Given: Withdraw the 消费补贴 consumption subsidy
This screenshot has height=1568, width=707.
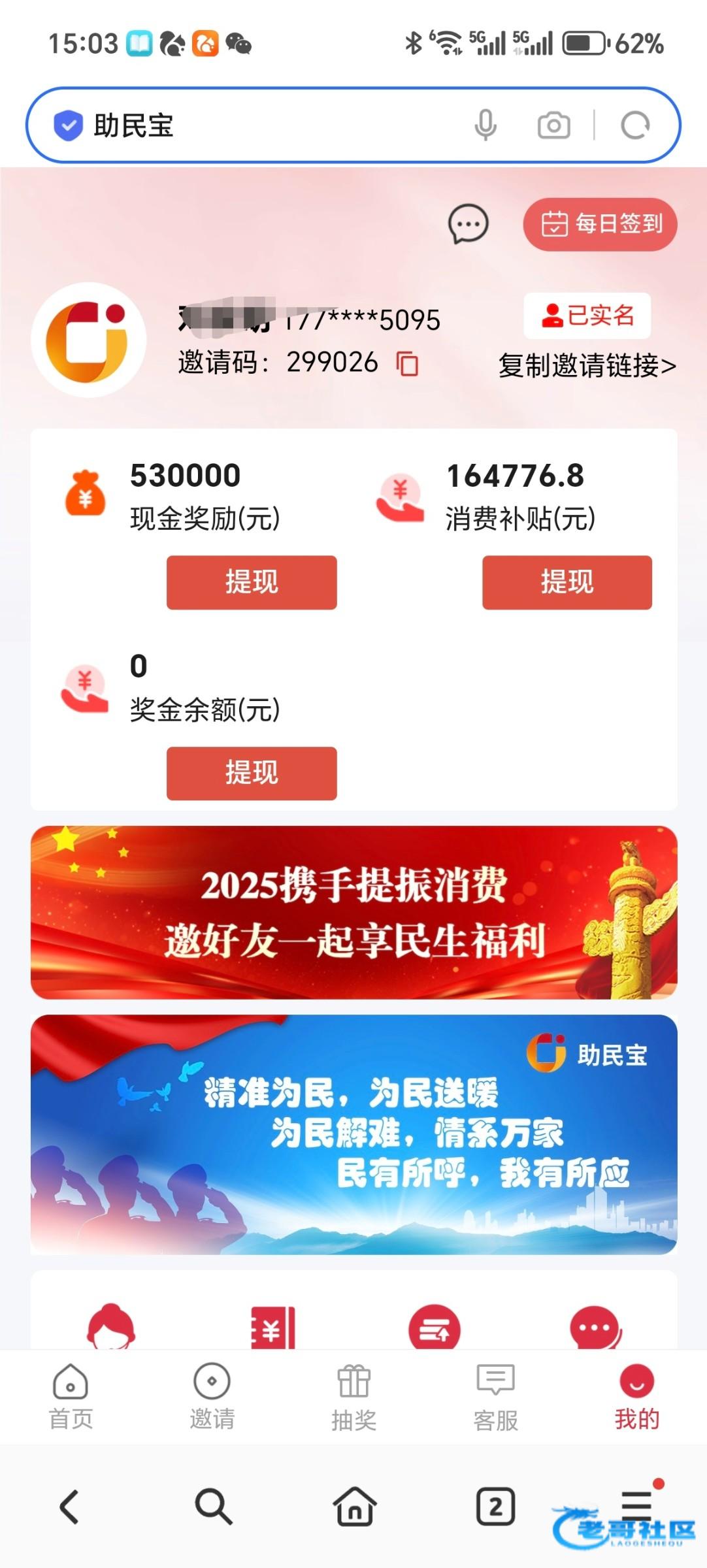Looking at the screenshot, I should [567, 582].
